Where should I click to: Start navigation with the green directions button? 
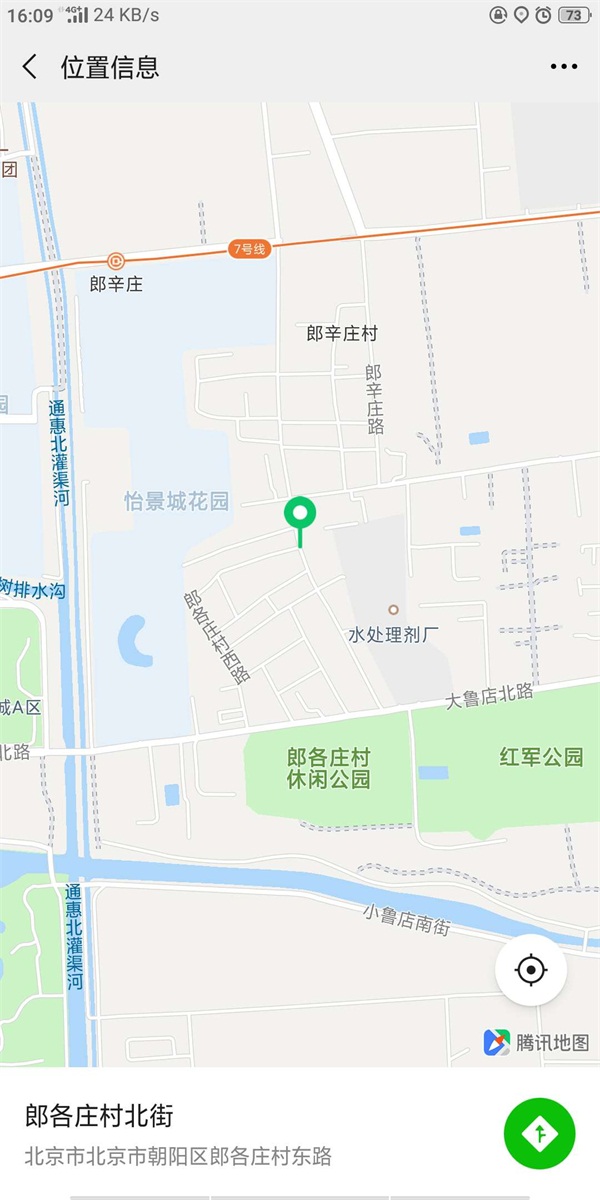click(540, 1133)
